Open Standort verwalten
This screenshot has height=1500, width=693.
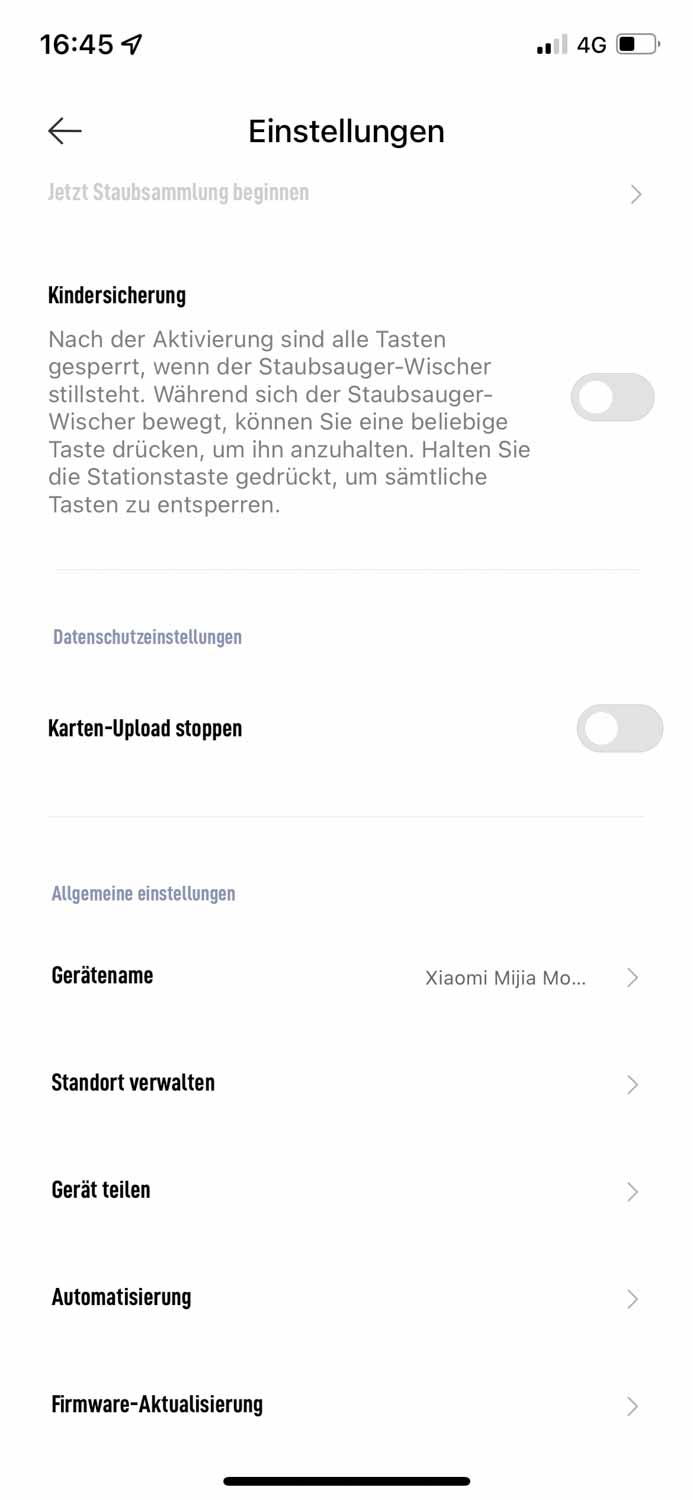(345, 1084)
